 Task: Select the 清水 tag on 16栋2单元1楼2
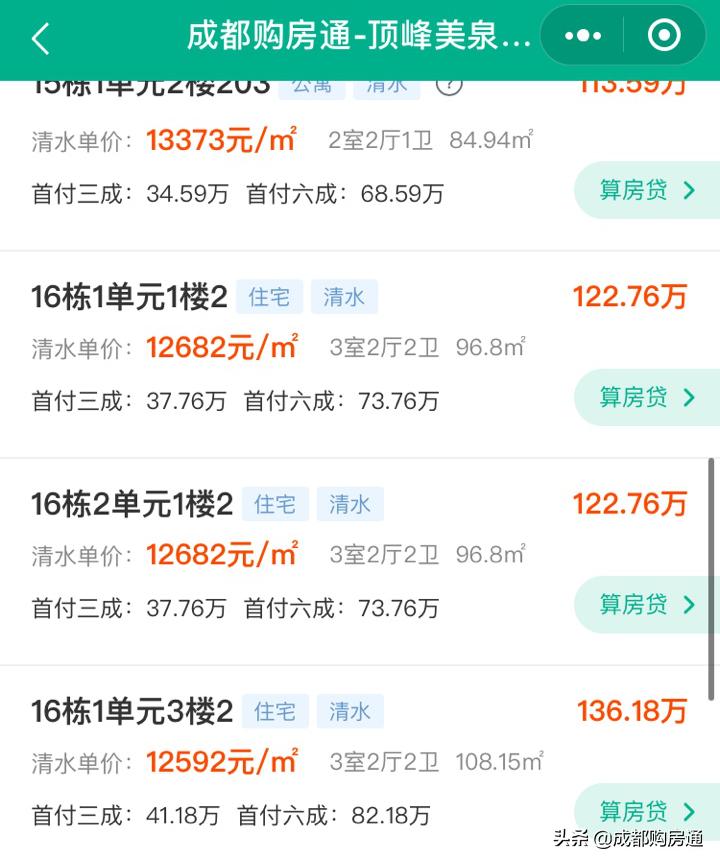pos(351,504)
